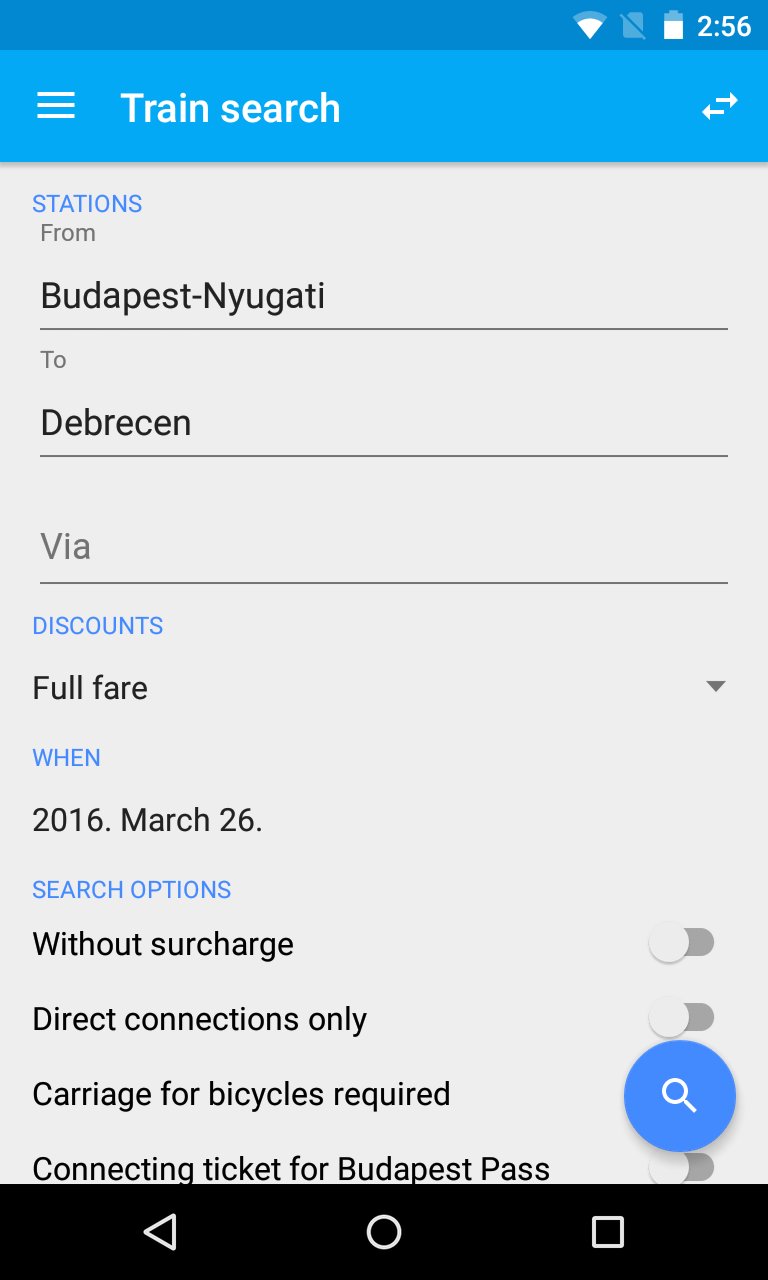Change the To station Debrecen
The width and height of the screenshot is (768, 1280).
point(383,423)
